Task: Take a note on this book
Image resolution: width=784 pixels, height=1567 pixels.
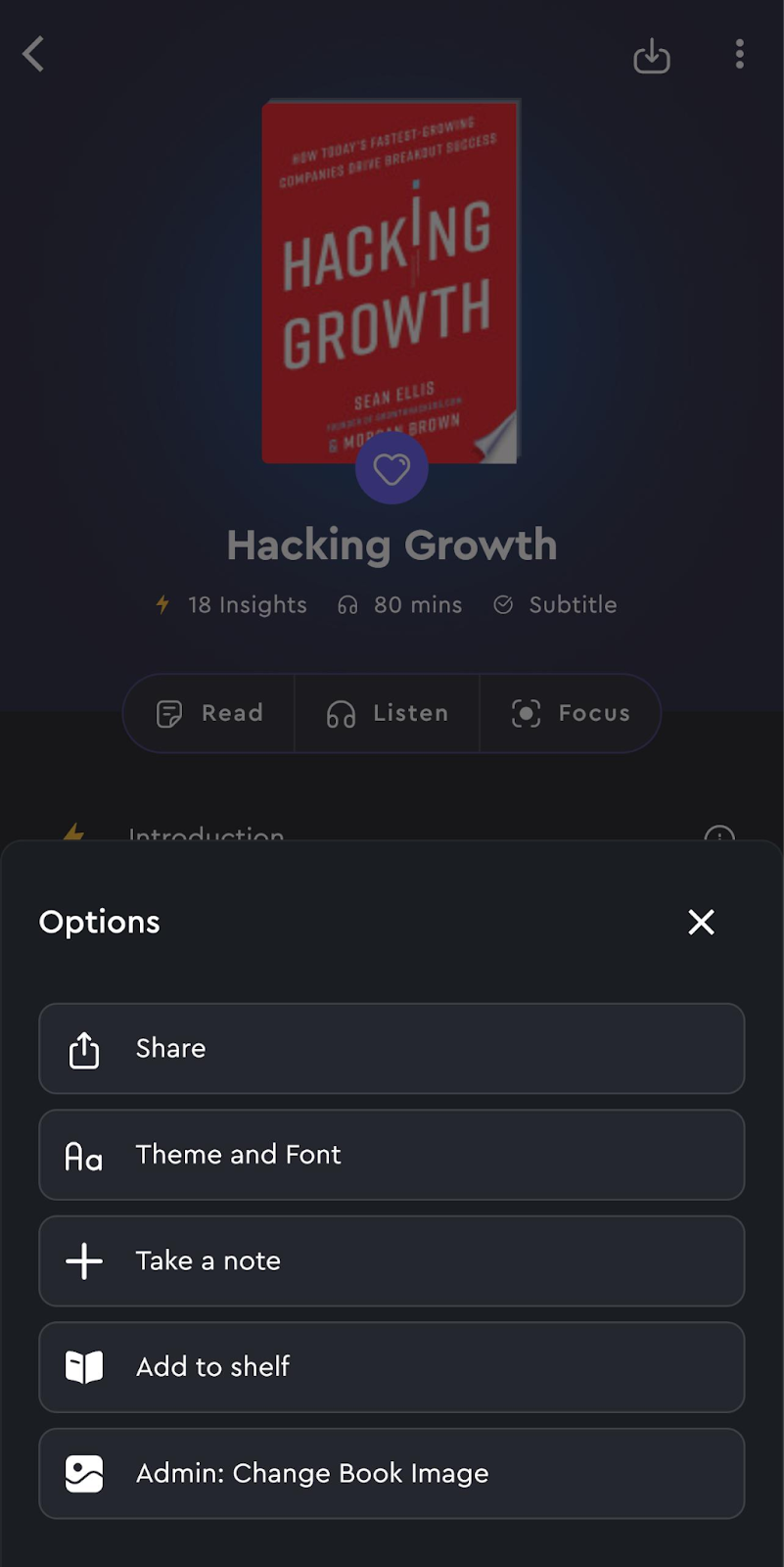Action: tap(392, 1260)
